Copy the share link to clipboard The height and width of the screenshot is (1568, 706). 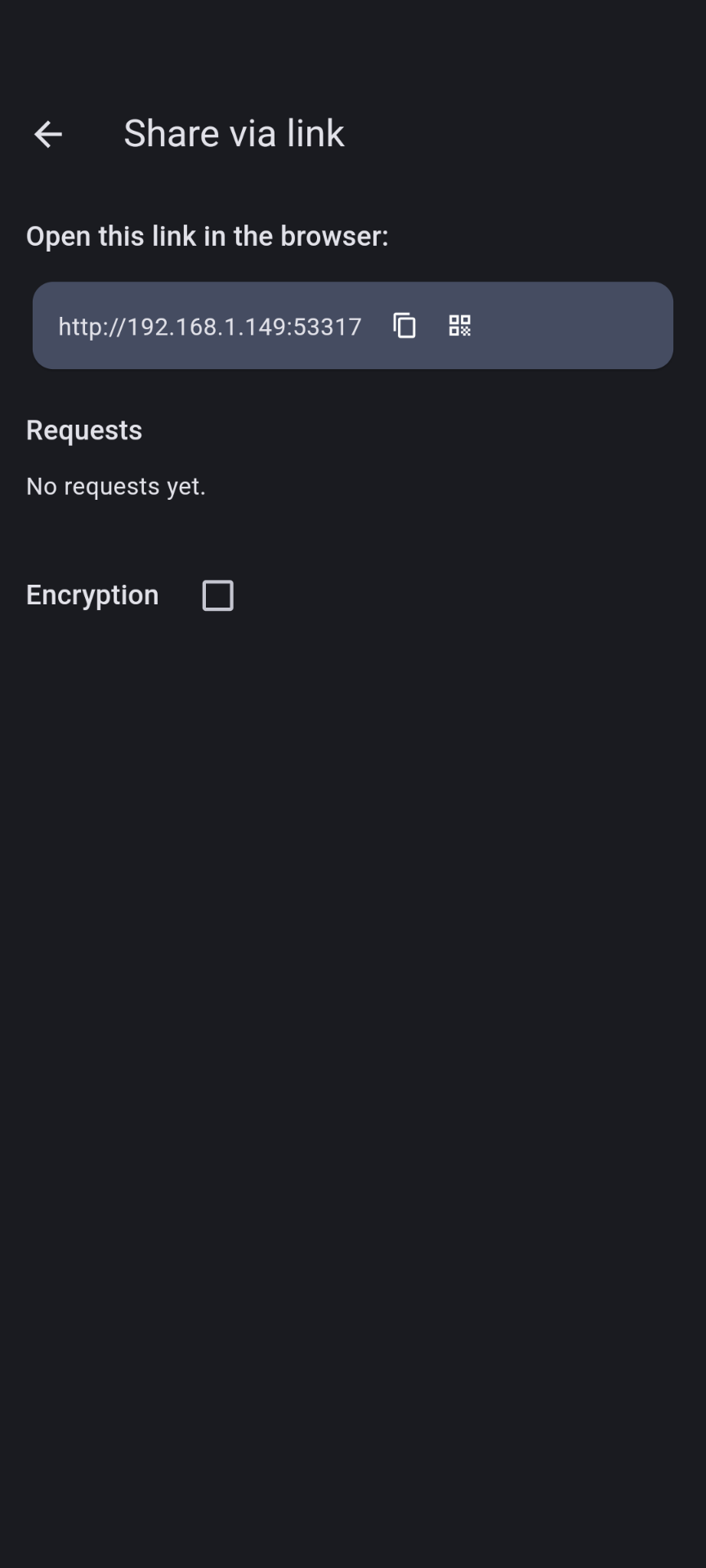pos(404,326)
